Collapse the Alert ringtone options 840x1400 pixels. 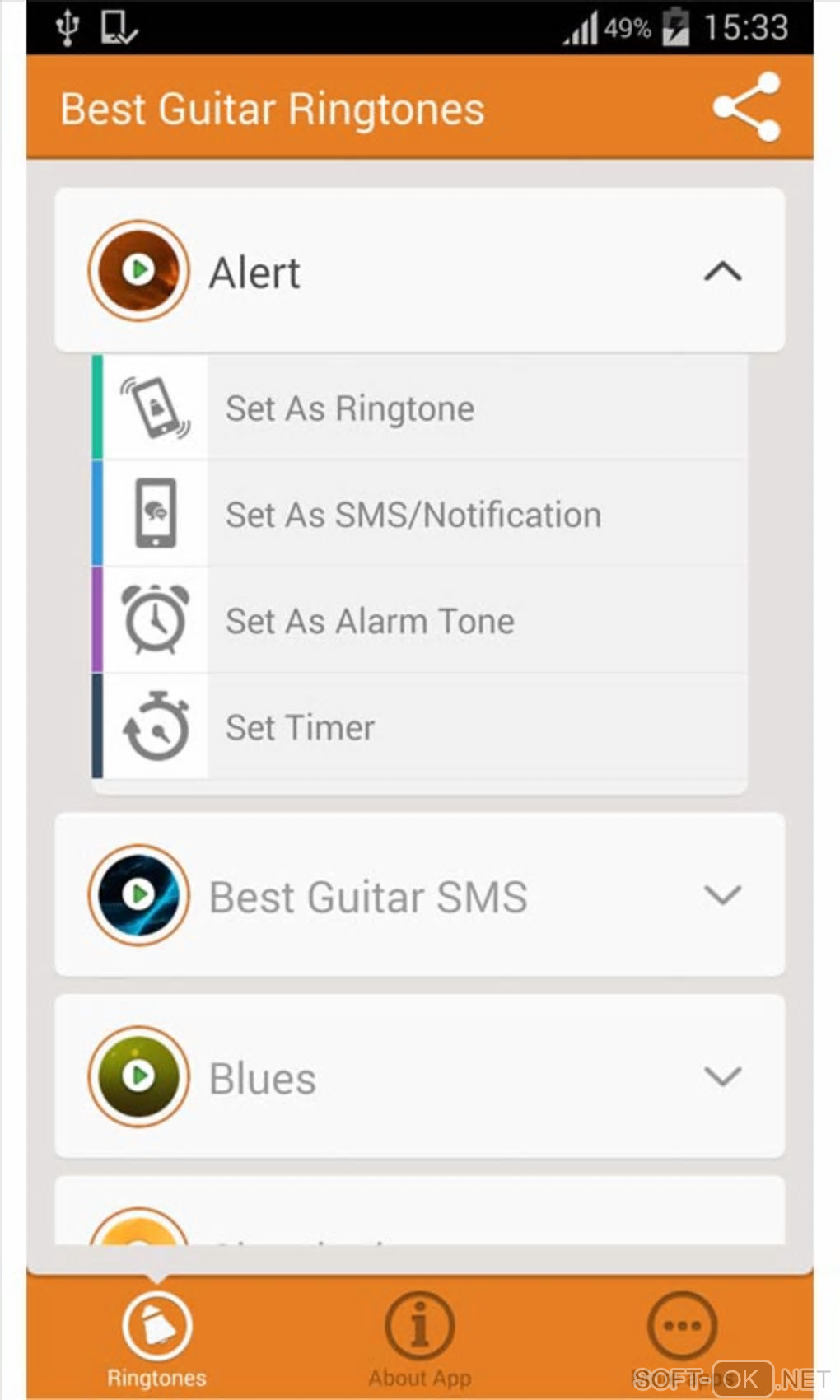[722, 272]
